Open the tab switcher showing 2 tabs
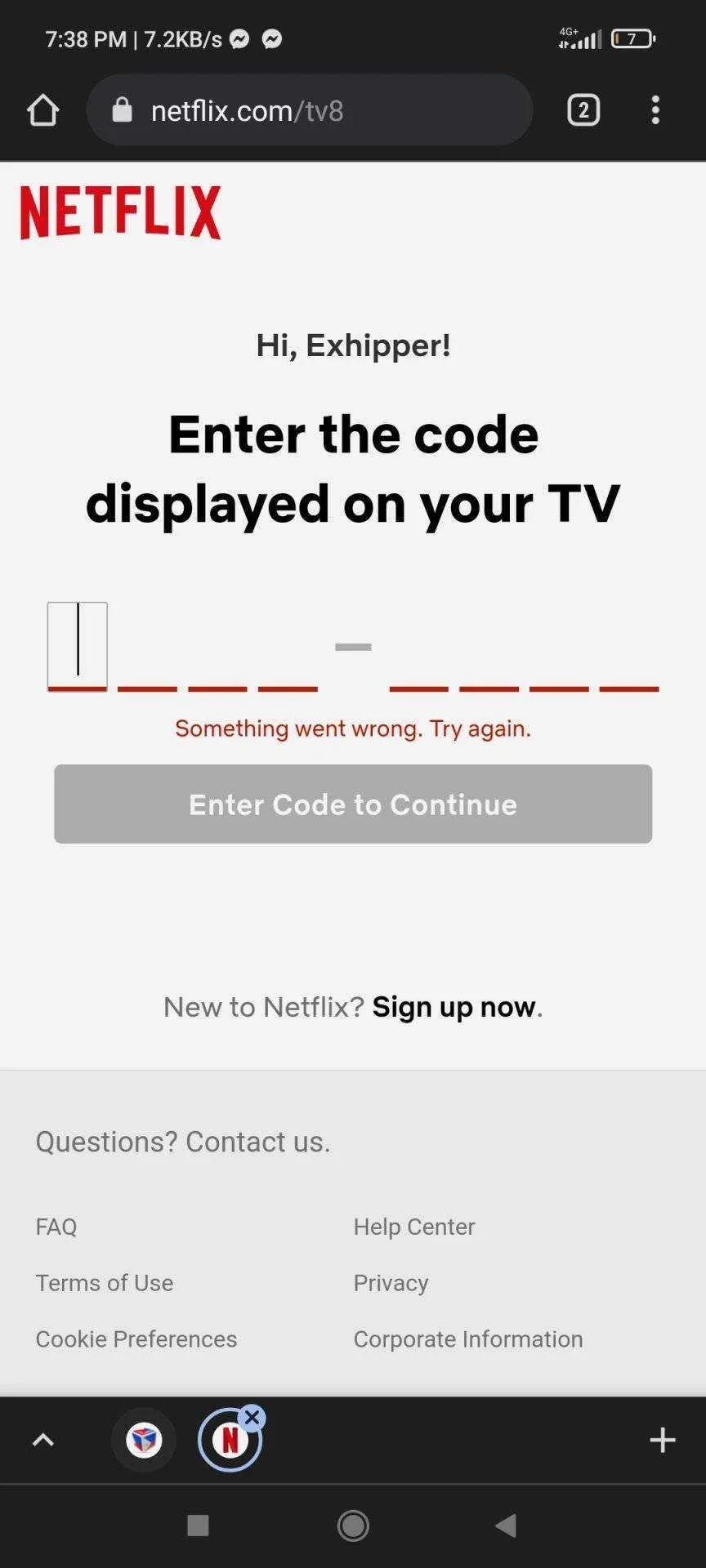This screenshot has width=706, height=1568. 583,110
